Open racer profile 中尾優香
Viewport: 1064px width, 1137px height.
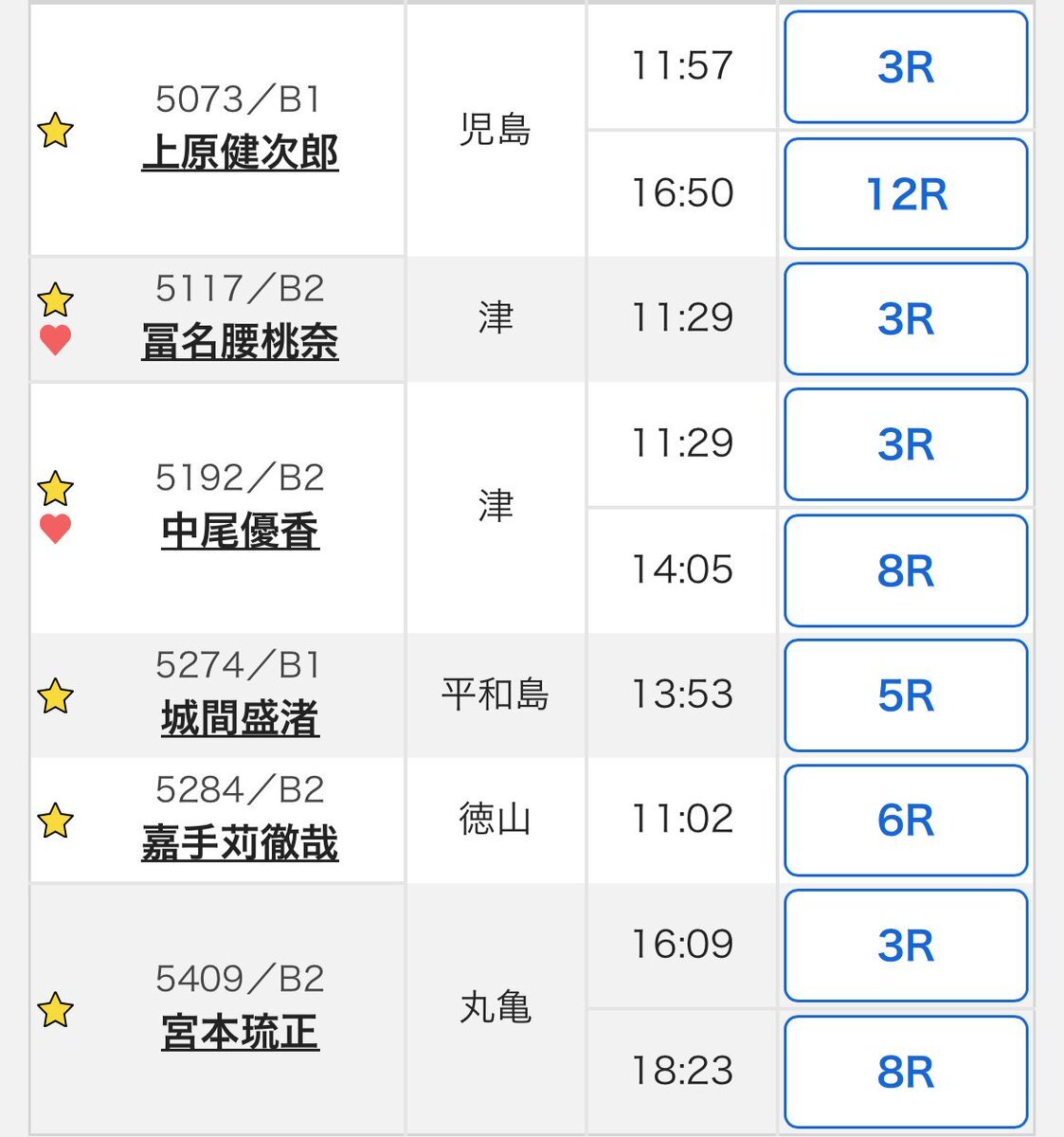[240, 532]
